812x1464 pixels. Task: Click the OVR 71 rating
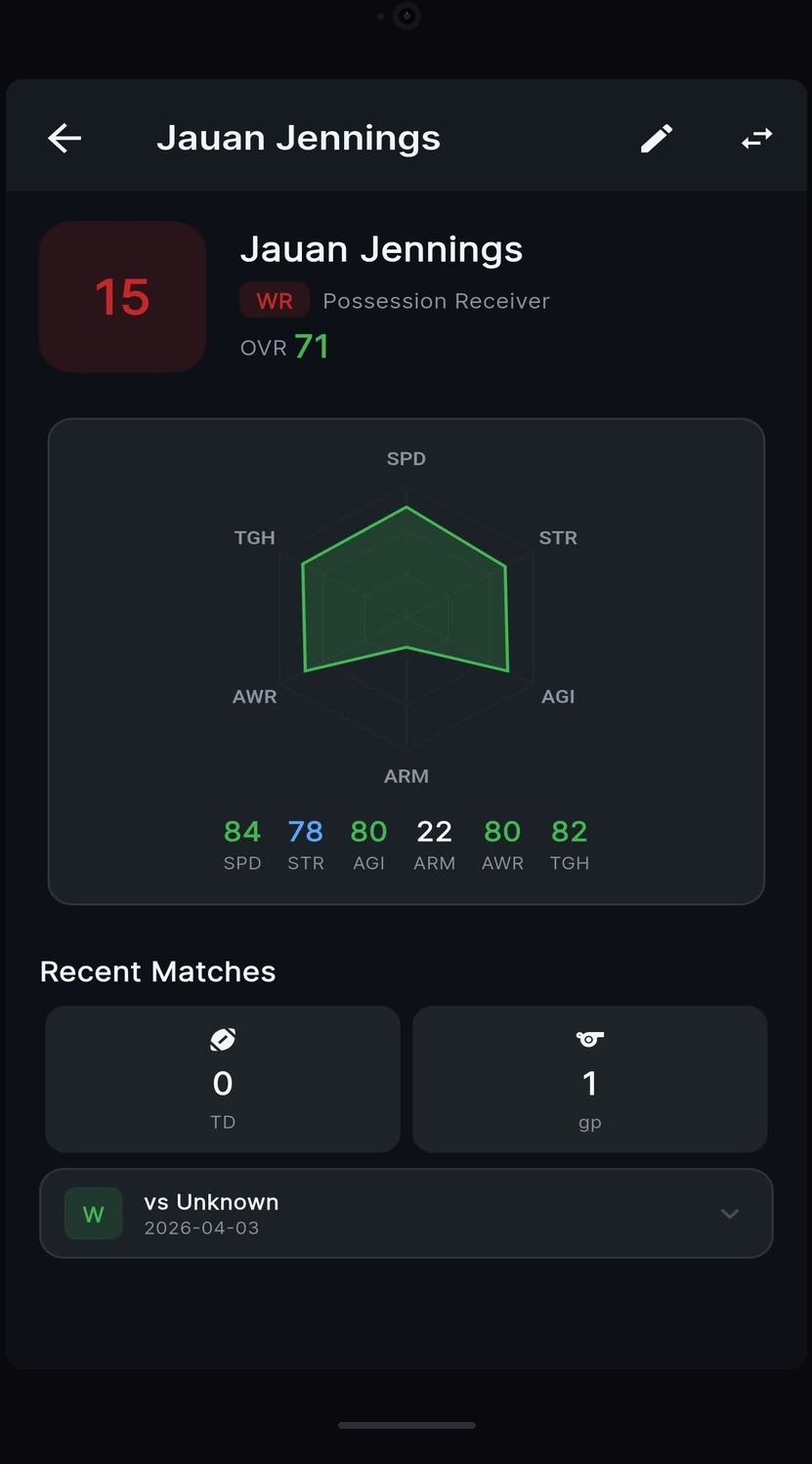point(284,347)
